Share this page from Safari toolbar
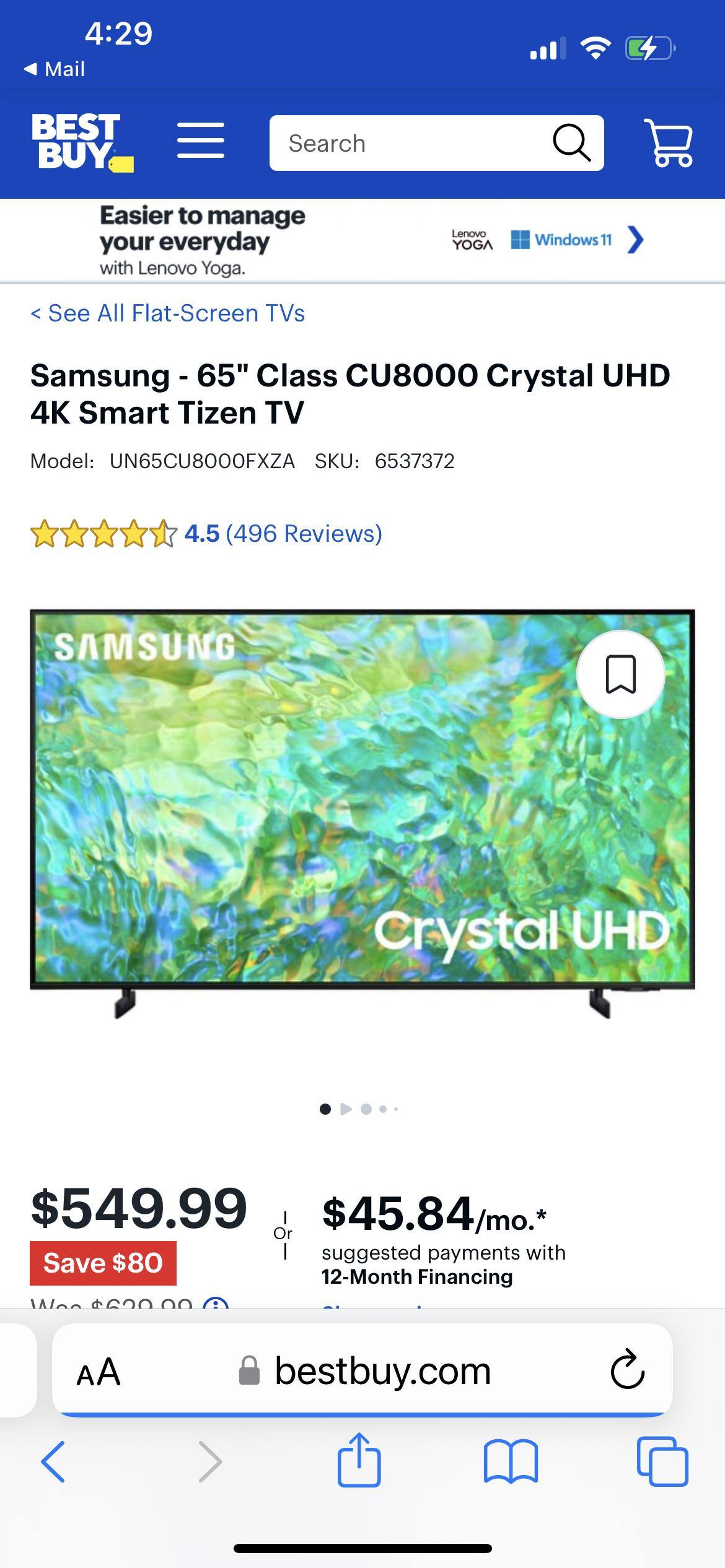725x1568 pixels. [x=359, y=1460]
